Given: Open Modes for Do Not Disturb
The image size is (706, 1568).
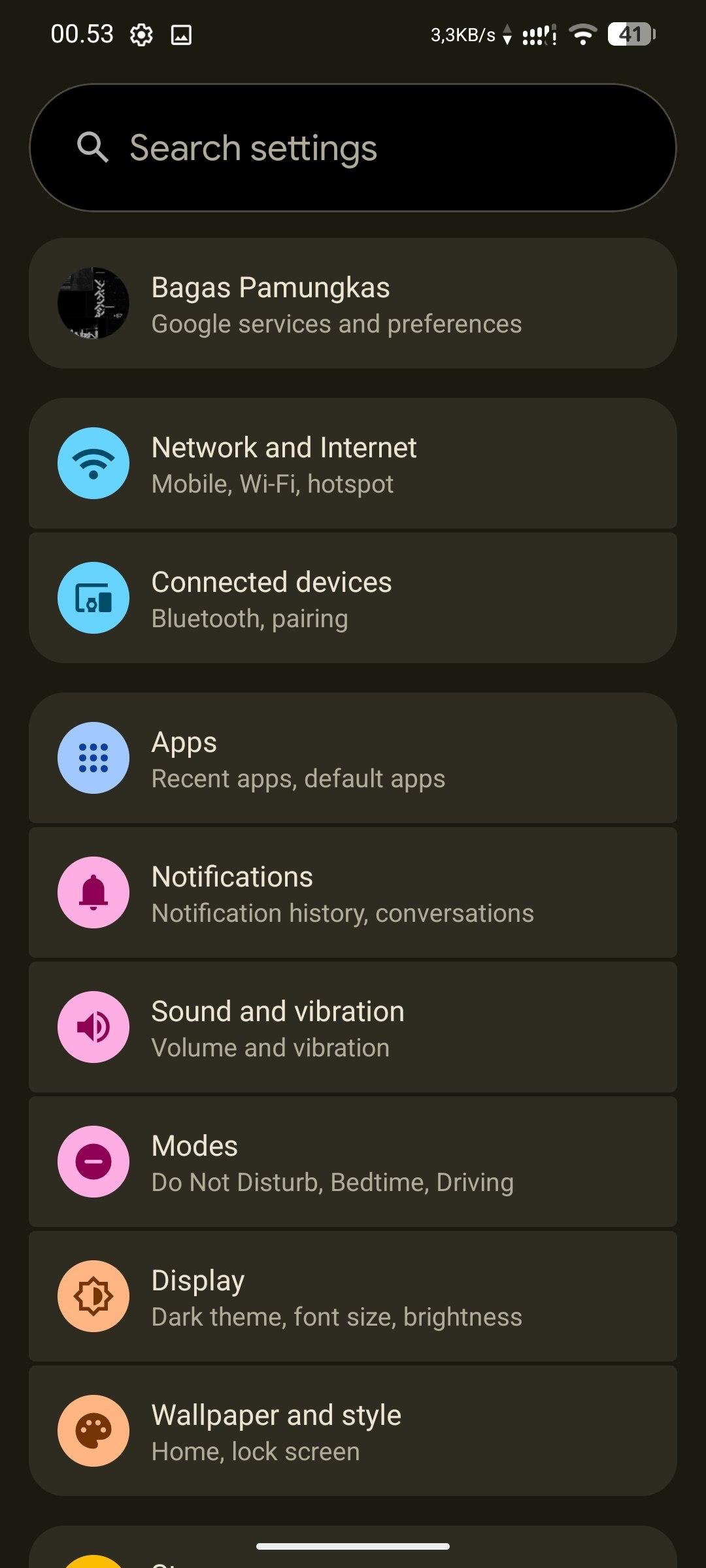Looking at the screenshot, I should pos(353,1162).
